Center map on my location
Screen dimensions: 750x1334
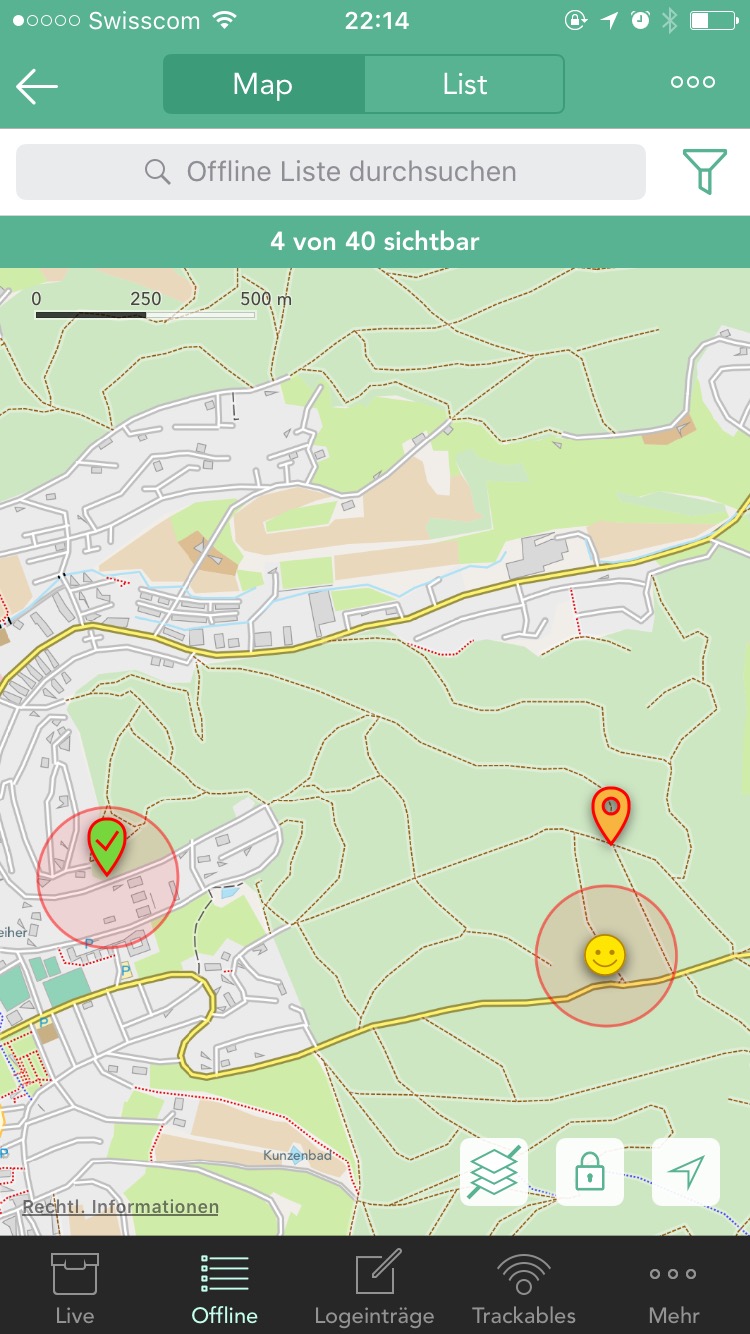click(686, 1171)
